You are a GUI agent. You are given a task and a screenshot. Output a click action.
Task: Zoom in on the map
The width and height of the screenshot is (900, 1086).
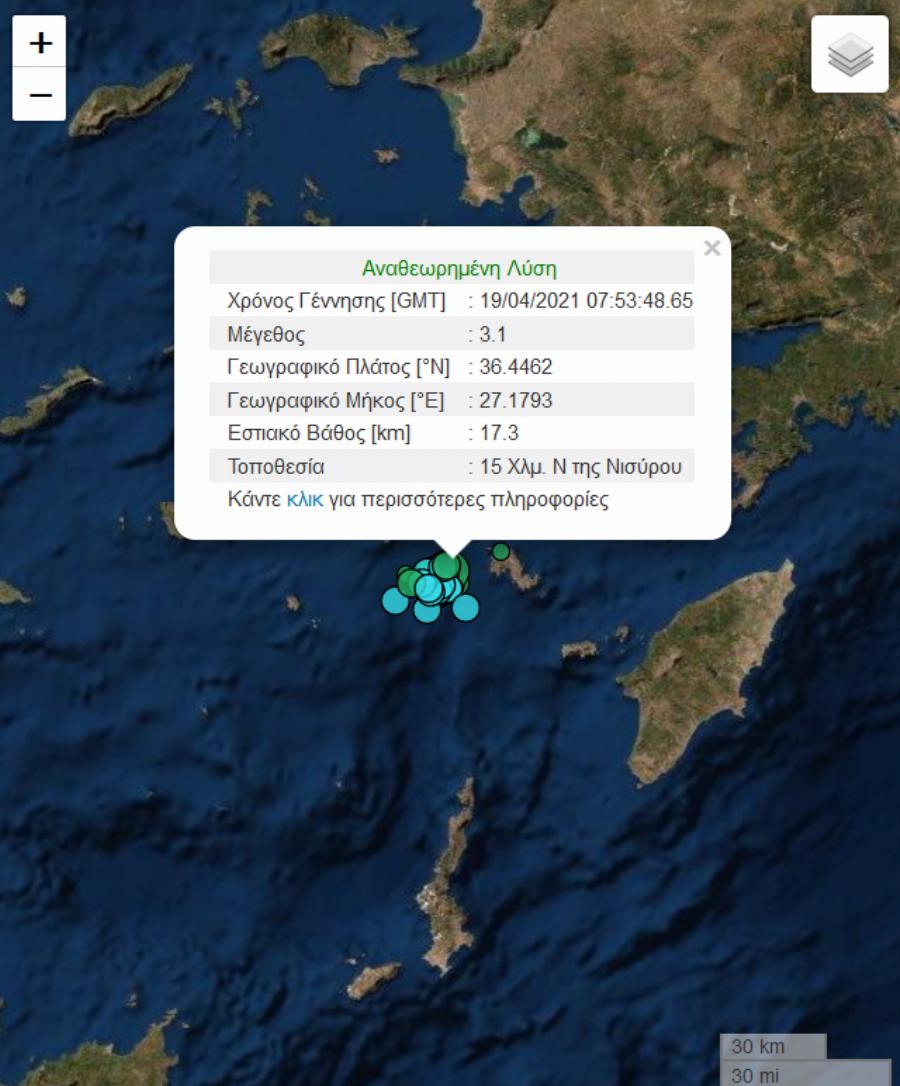point(40,43)
